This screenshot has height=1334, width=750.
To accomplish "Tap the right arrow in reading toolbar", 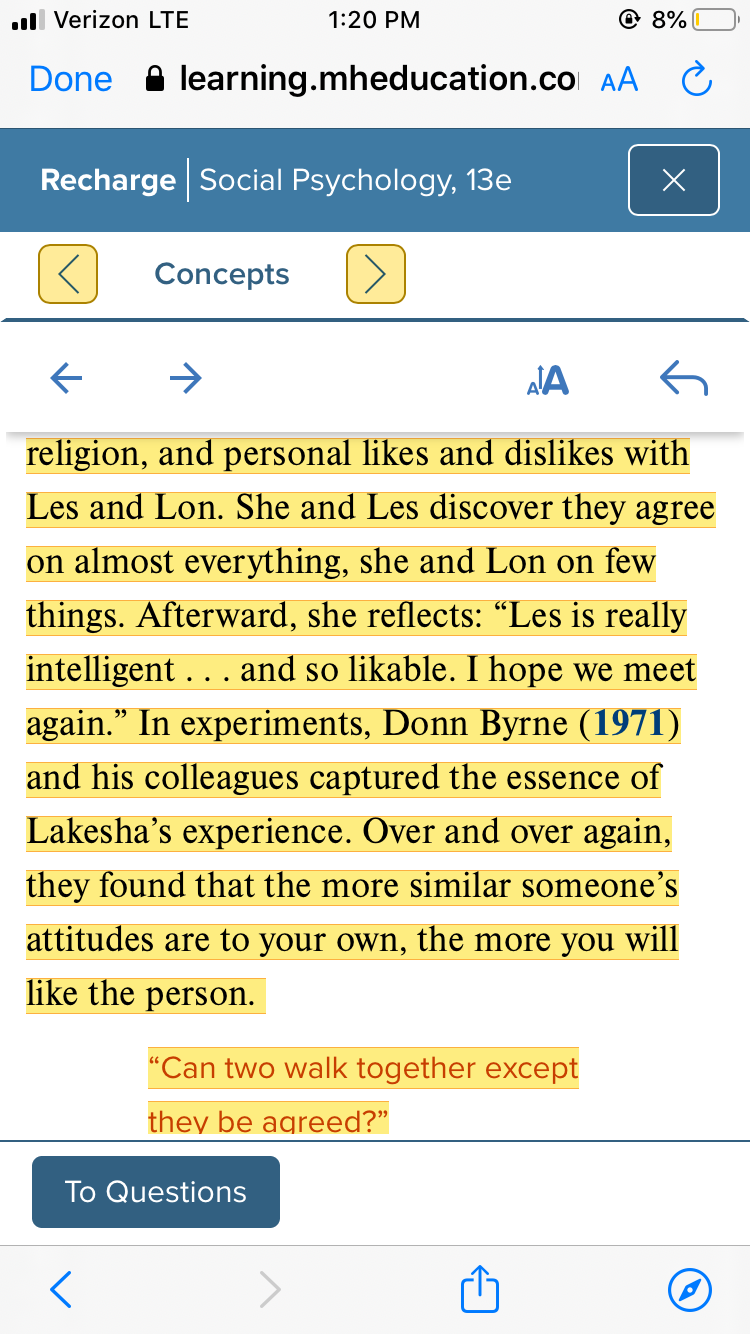I will pos(185,377).
